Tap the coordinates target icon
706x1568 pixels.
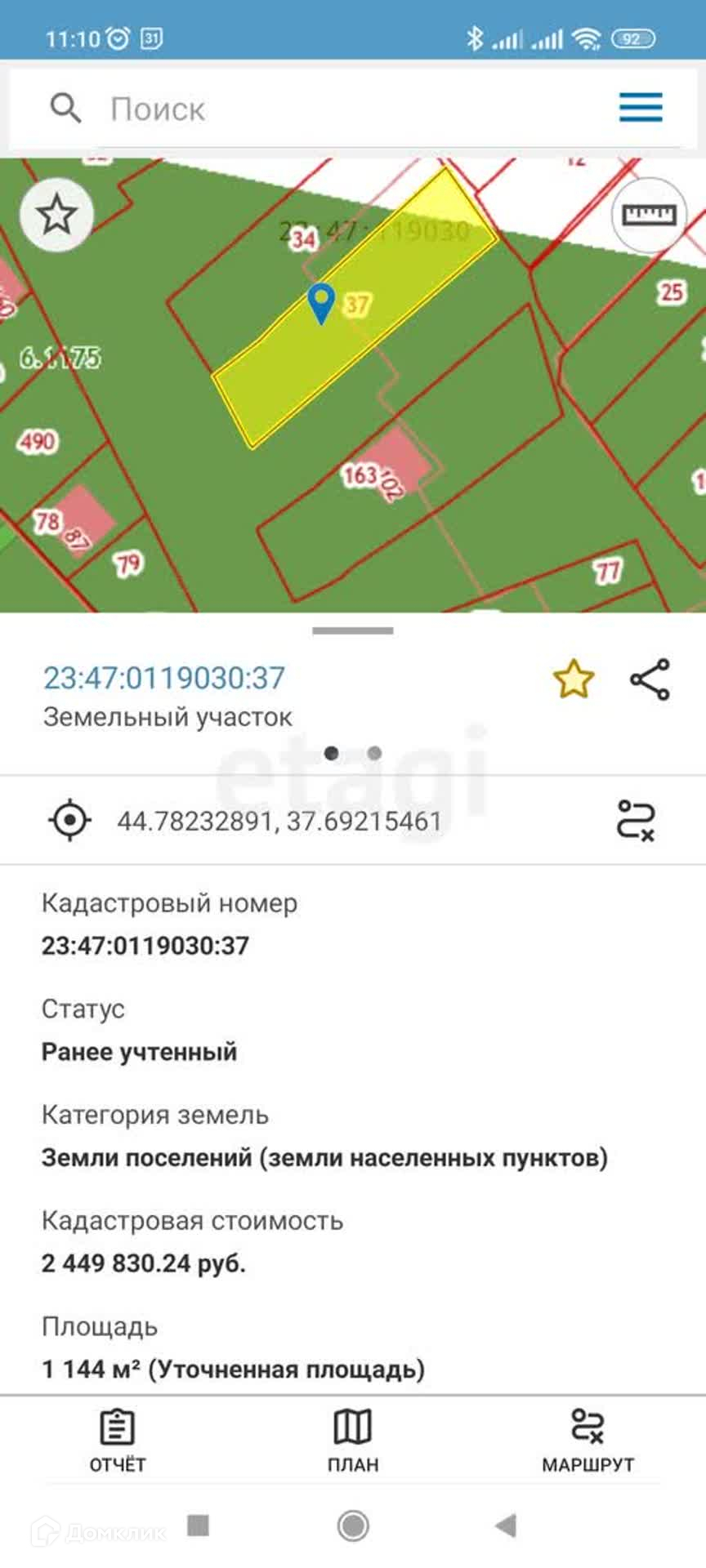click(70, 820)
